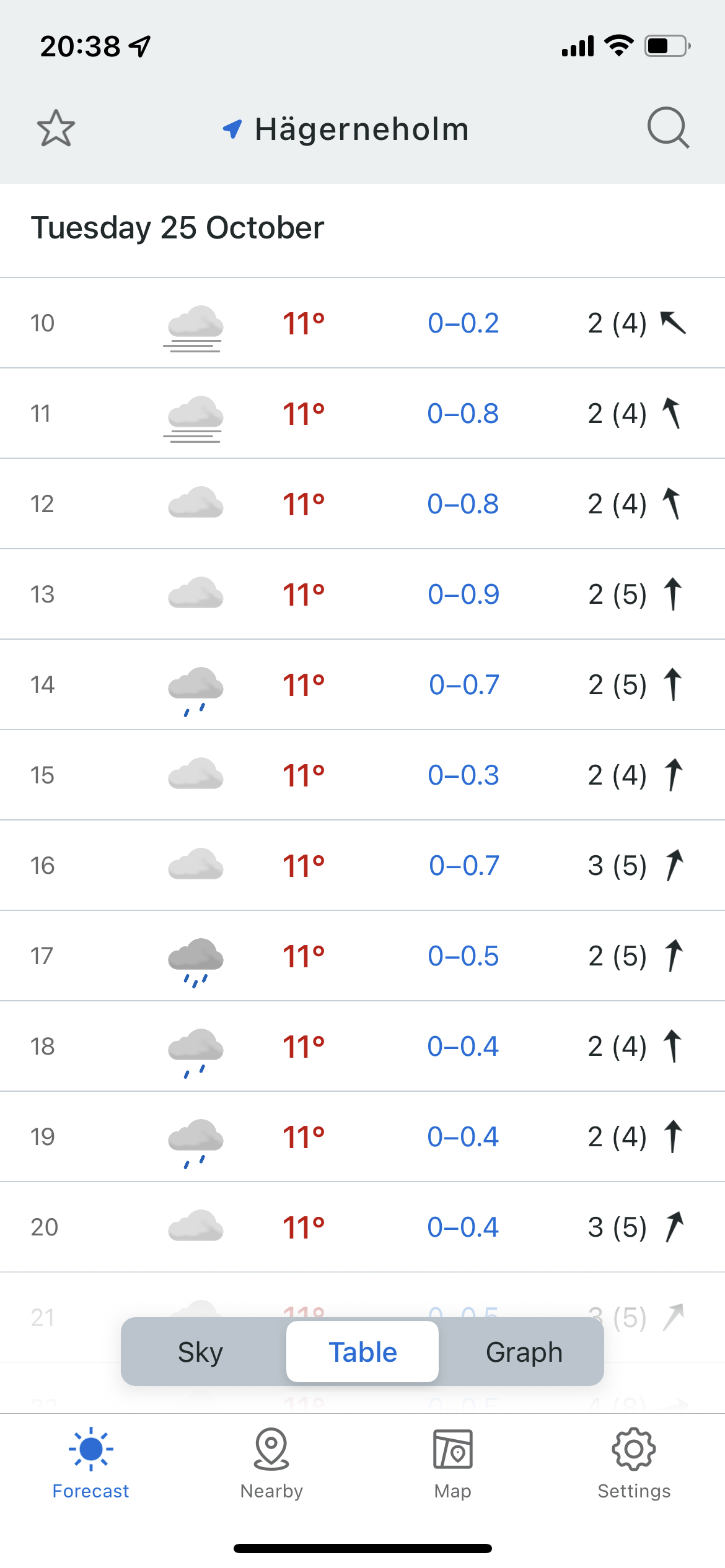Screen dimensions: 725x1568
Task: Switch to the Graph view
Action: point(524,1352)
